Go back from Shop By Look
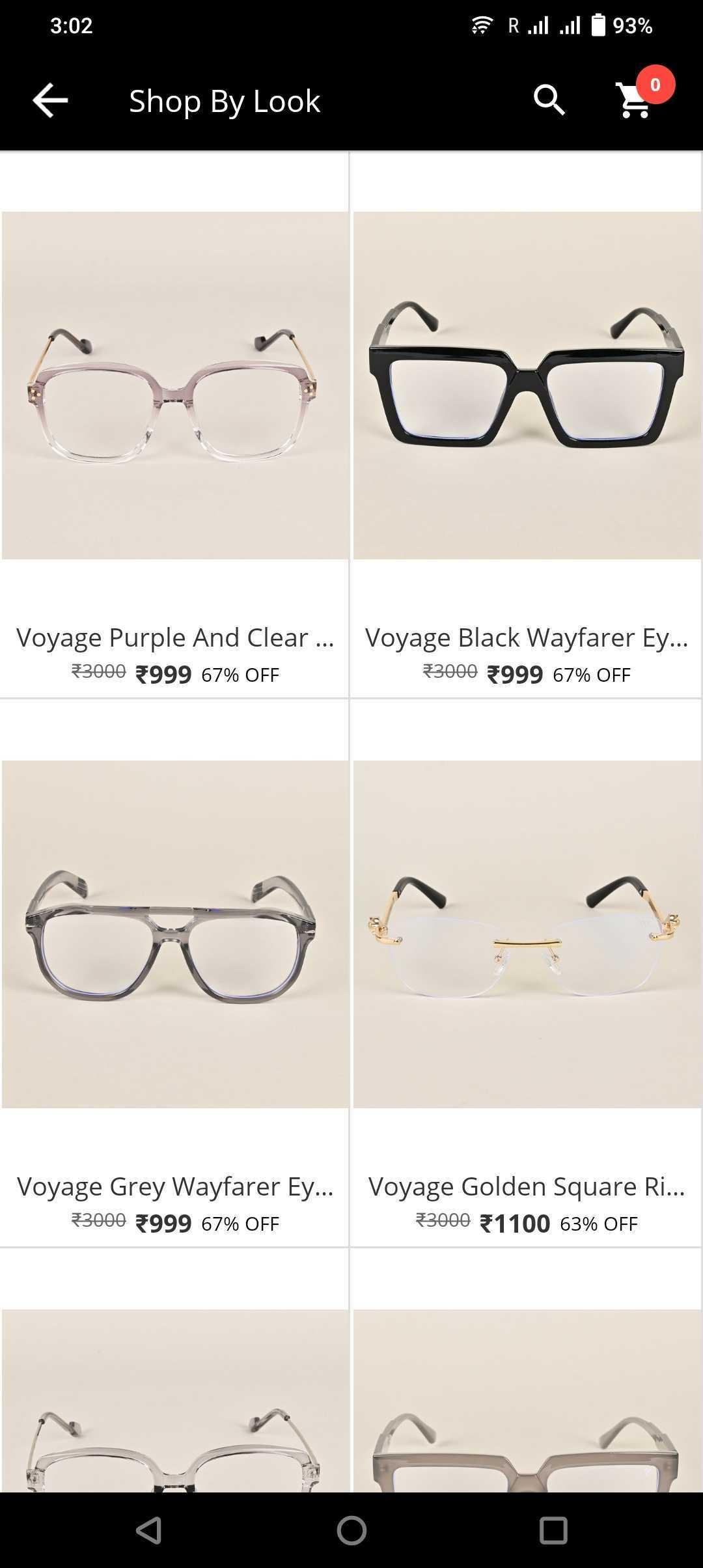 click(x=50, y=101)
